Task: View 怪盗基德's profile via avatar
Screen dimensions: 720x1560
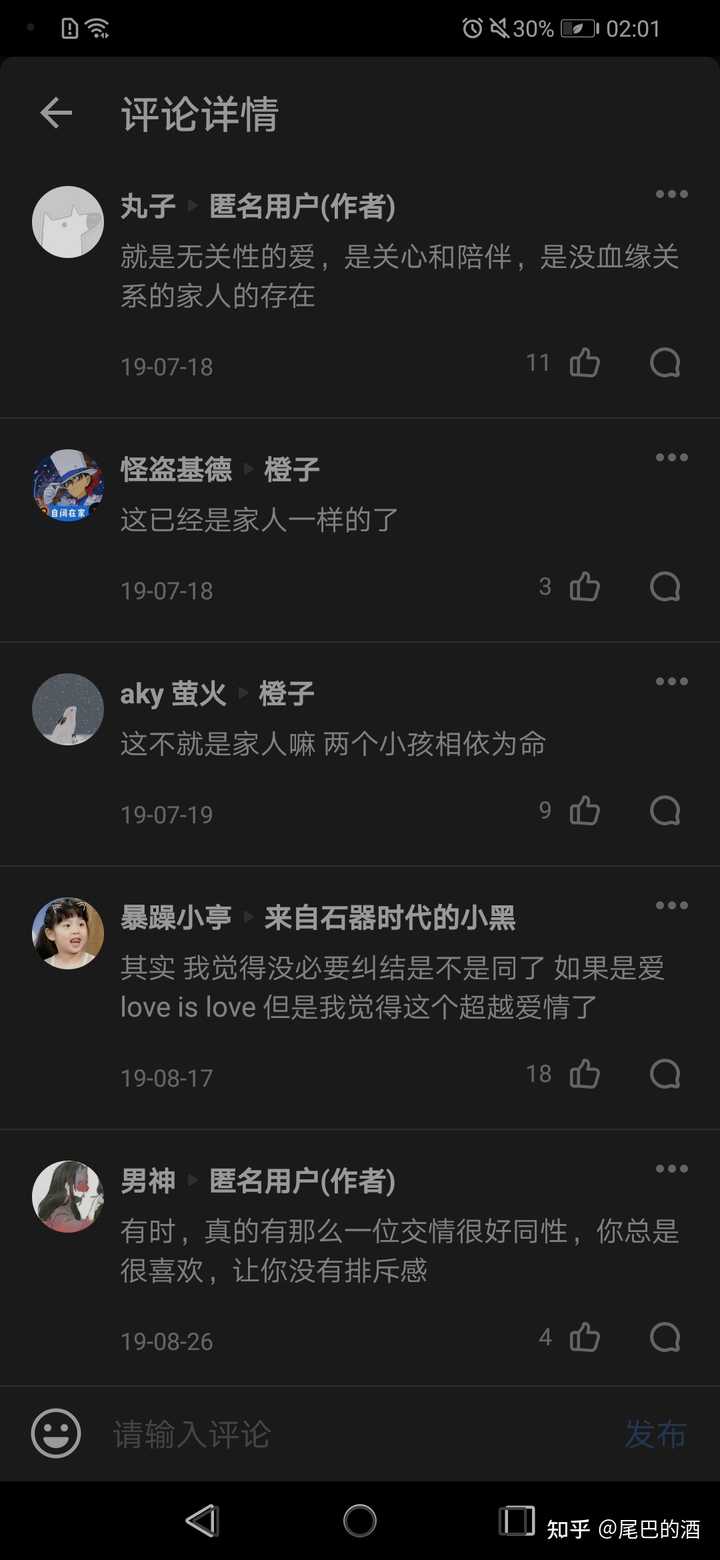Action: click(68, 485)
